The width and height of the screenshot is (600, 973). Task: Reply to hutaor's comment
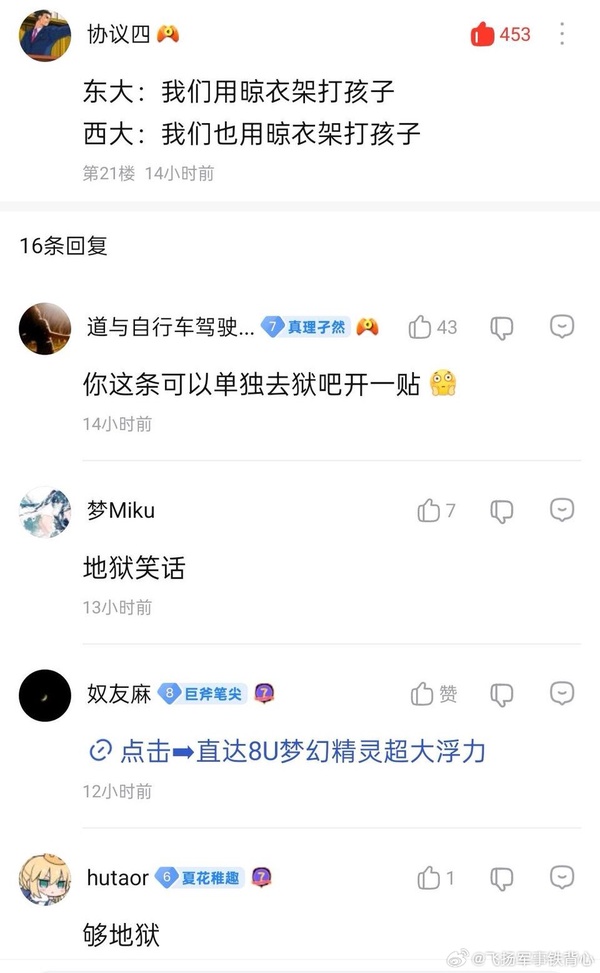click(562, 878)
